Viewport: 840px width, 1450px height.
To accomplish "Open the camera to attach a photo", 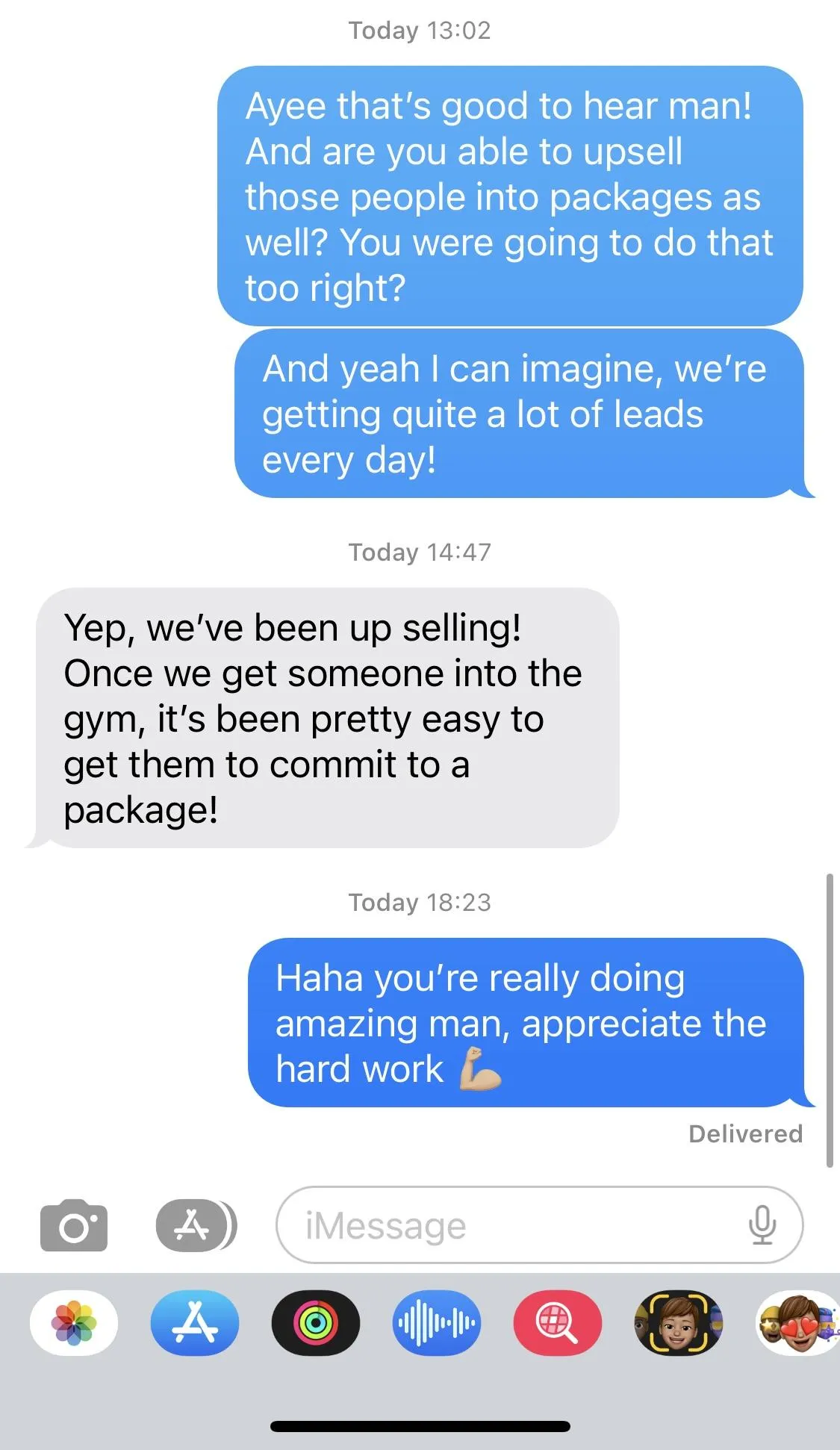I will point(74,1225).
